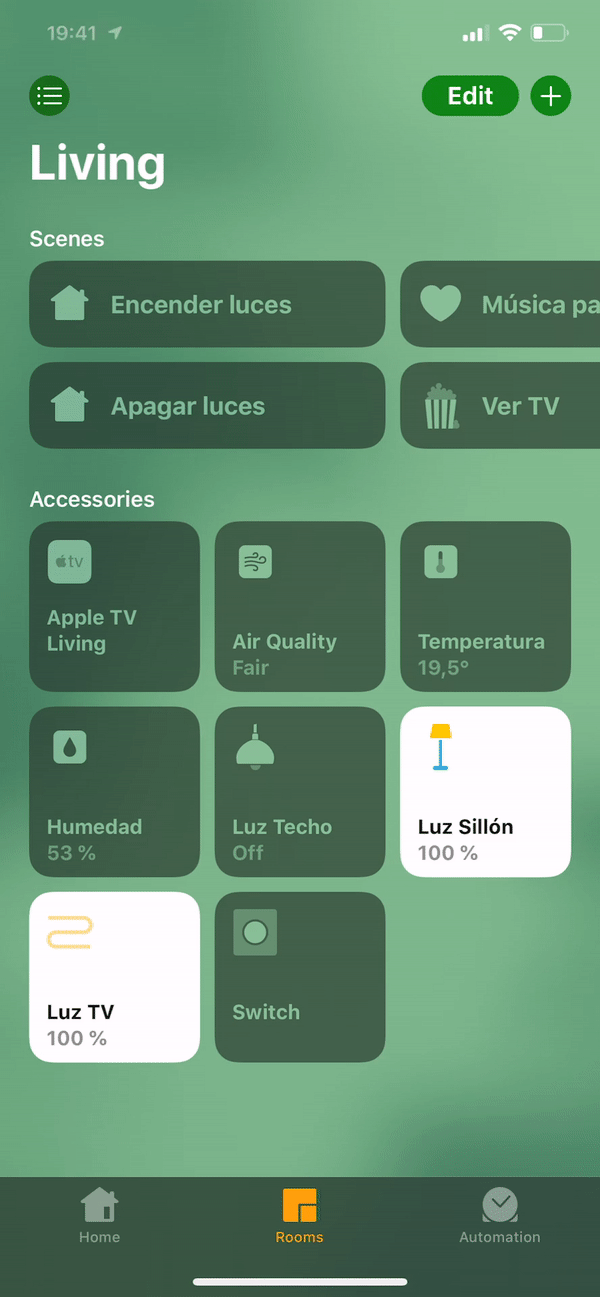Open the Apple TV Living tile
This screenshot has height=1297, width=600.
(x=114, y=607)
